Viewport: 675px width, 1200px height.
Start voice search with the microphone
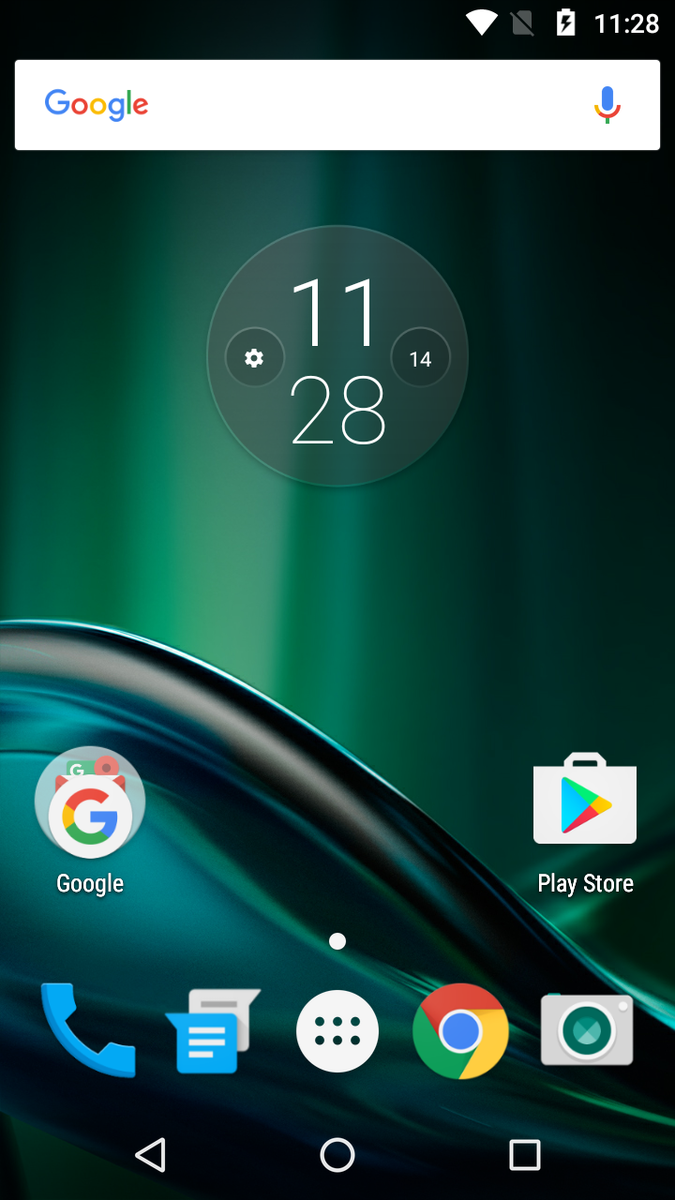click(x=607, y=104)
